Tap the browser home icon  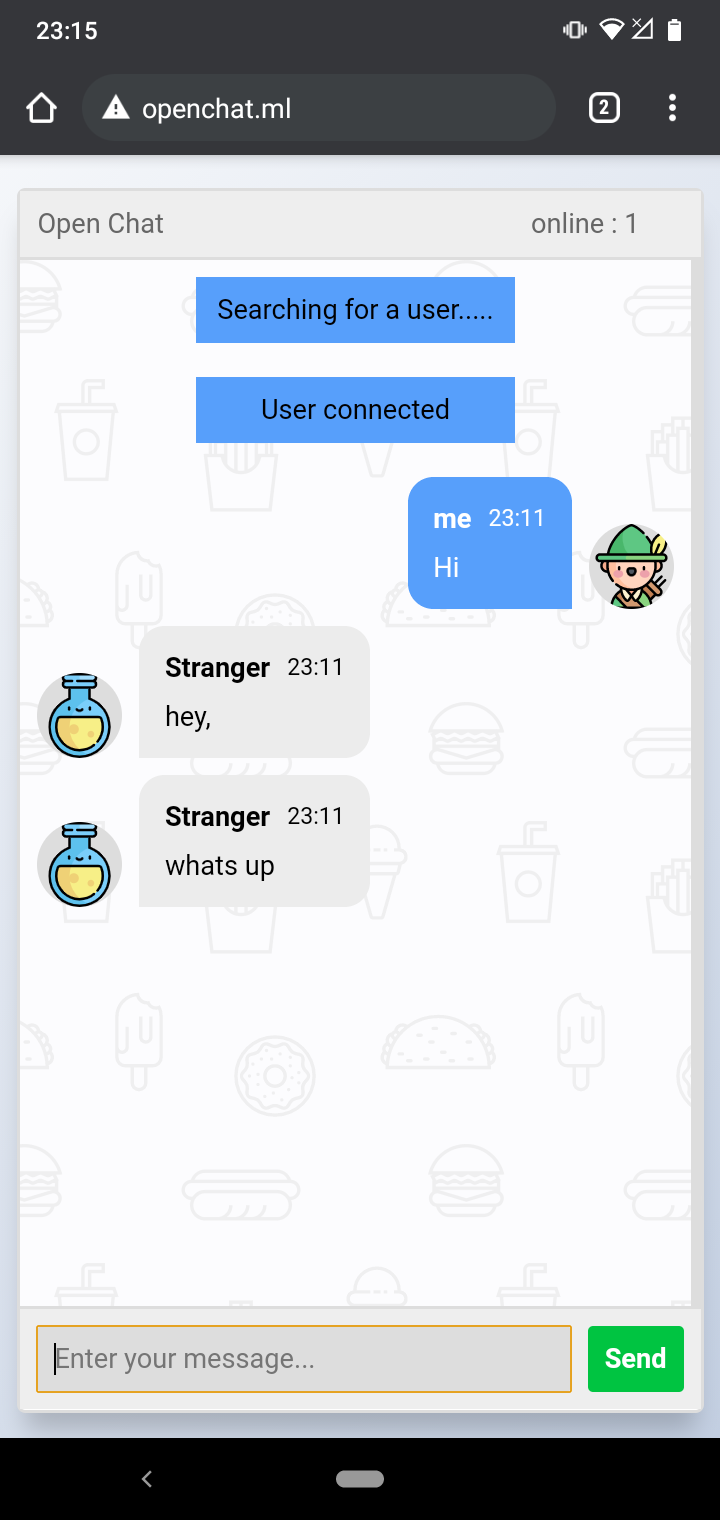pos(41,108)
